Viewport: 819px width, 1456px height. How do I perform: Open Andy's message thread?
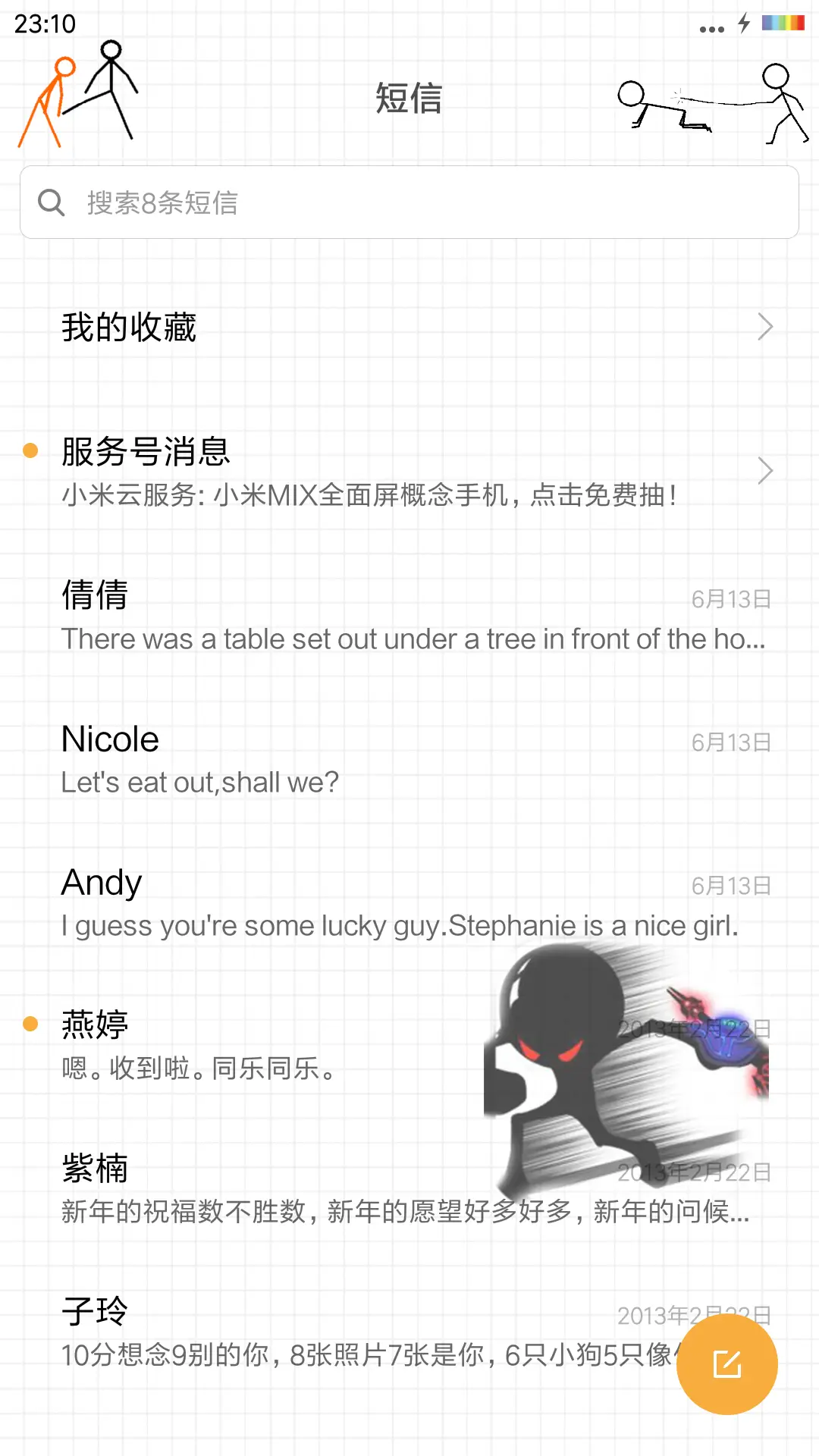pos(303,902)
